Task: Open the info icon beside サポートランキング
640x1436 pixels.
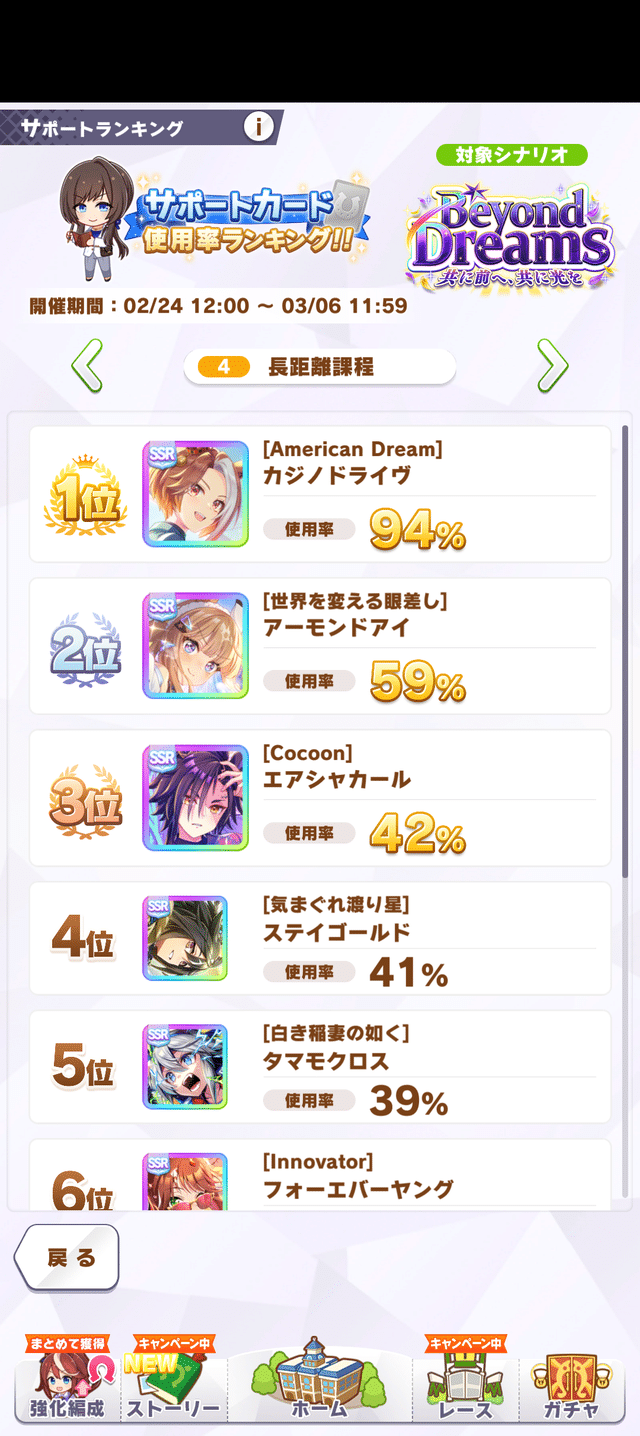Action: coord(259,127)
